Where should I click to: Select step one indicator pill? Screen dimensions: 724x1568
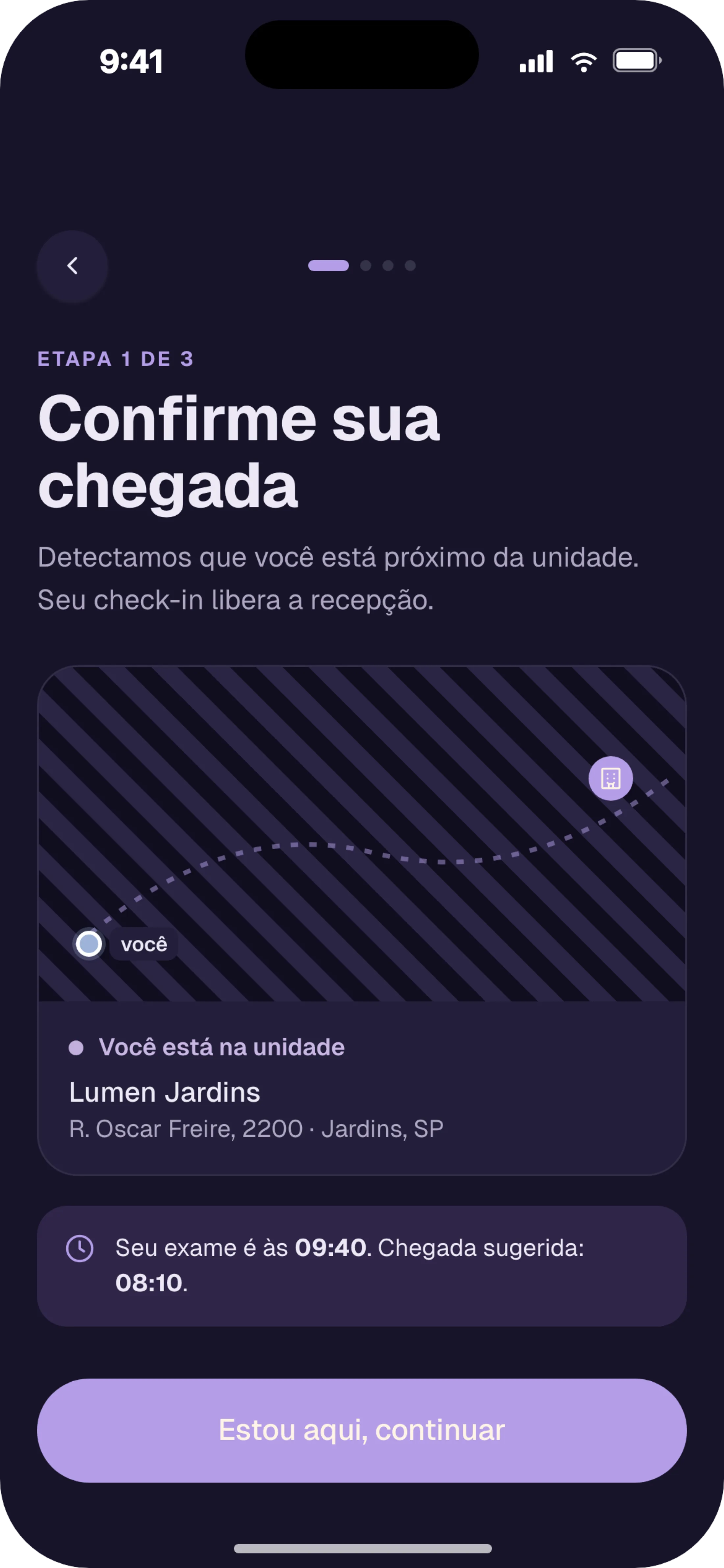[329, 265]
